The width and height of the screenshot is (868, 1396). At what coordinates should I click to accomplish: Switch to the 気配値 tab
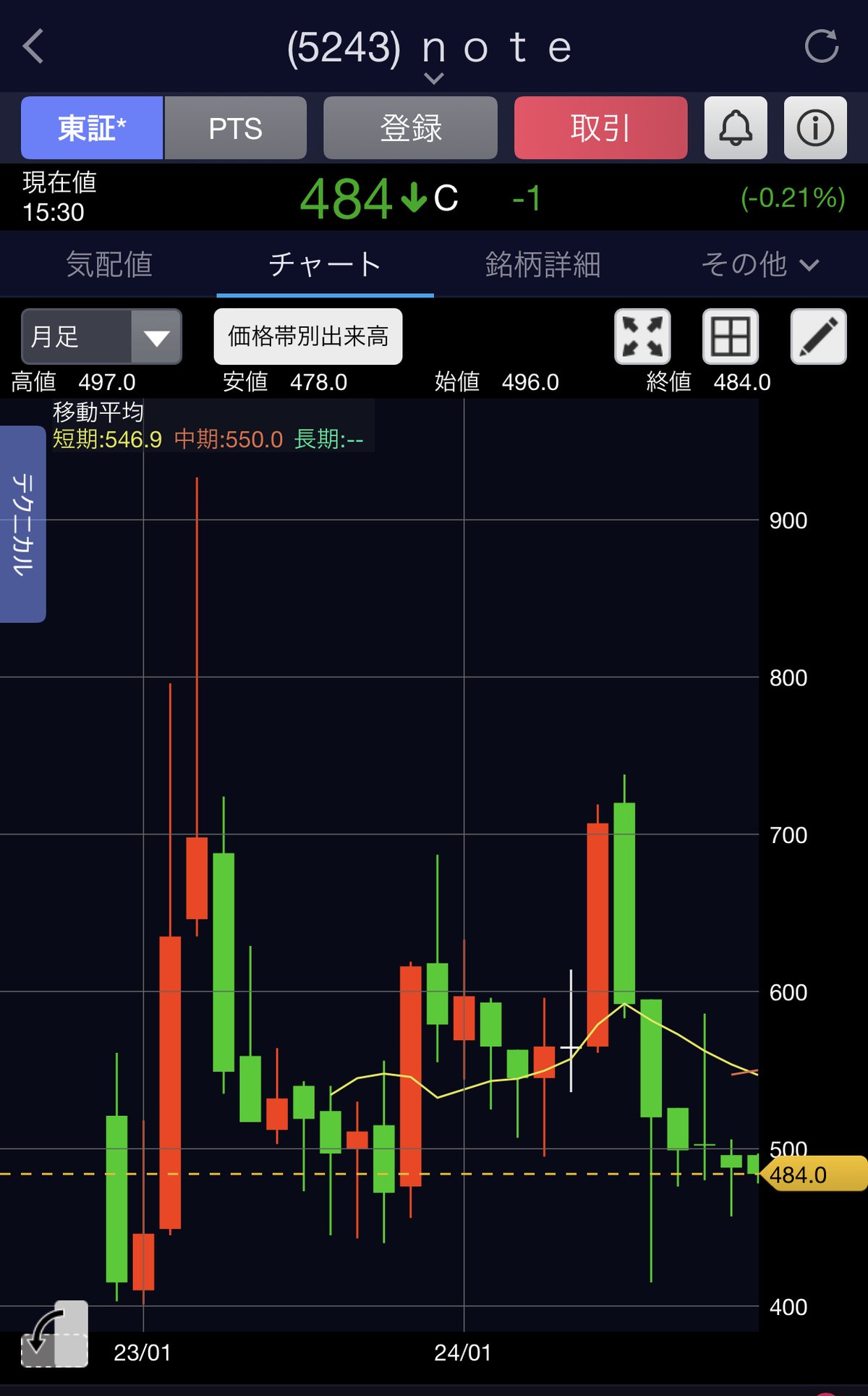pyautogui.click(x=109, y=265)
